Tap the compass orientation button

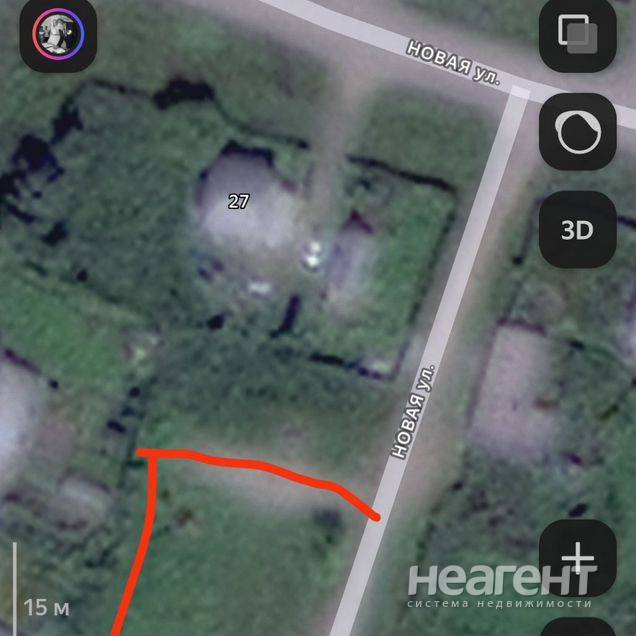577,133
